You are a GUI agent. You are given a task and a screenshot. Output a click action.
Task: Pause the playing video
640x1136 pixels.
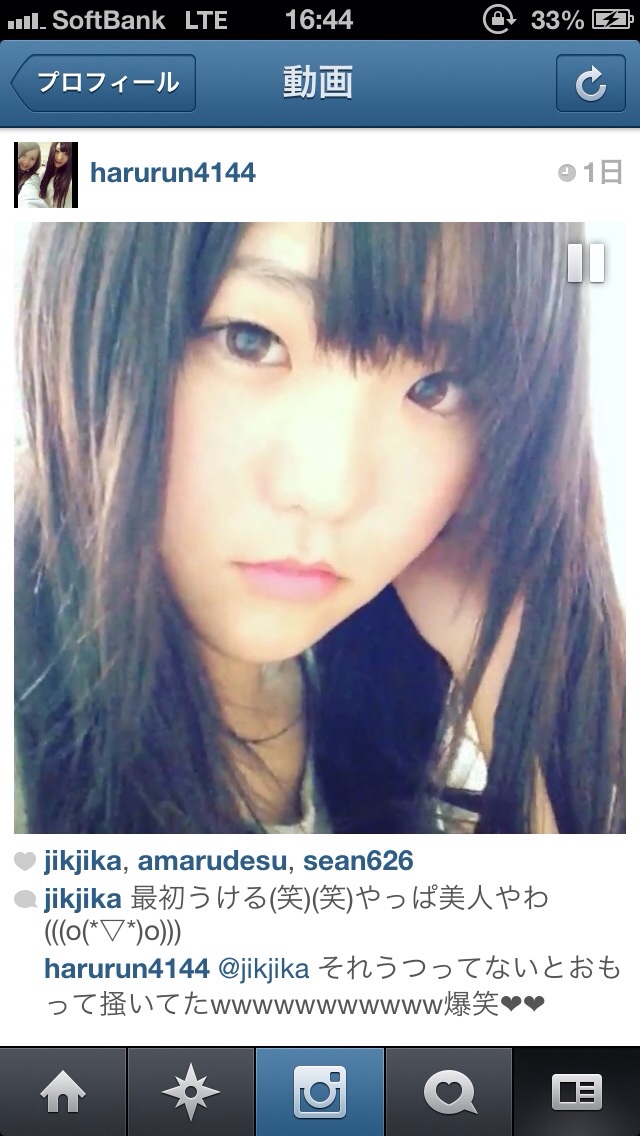coord(586,262)
